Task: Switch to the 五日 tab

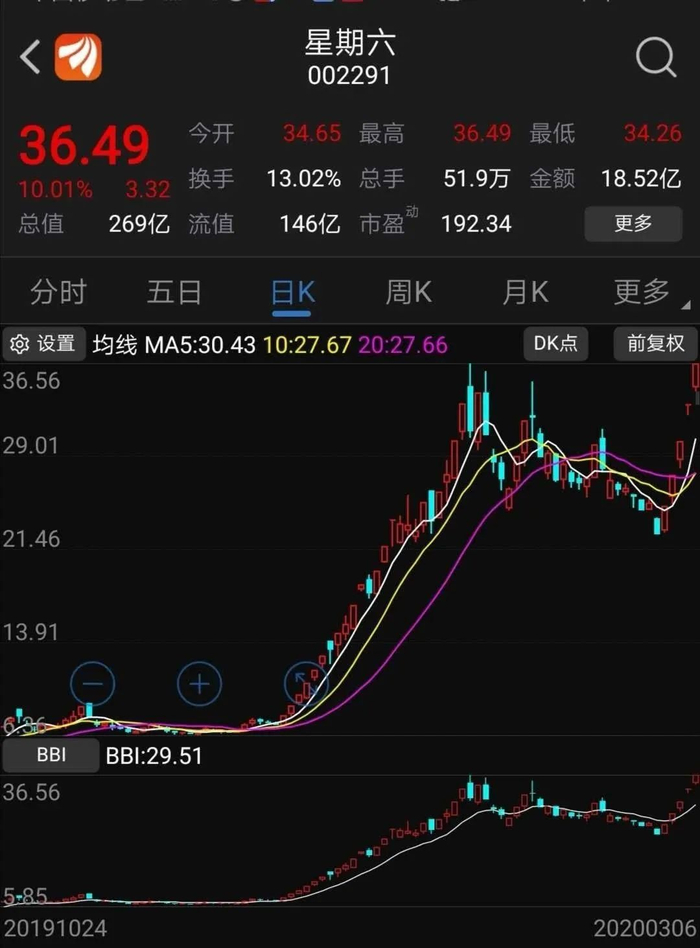Action: (x=174, y=293)
